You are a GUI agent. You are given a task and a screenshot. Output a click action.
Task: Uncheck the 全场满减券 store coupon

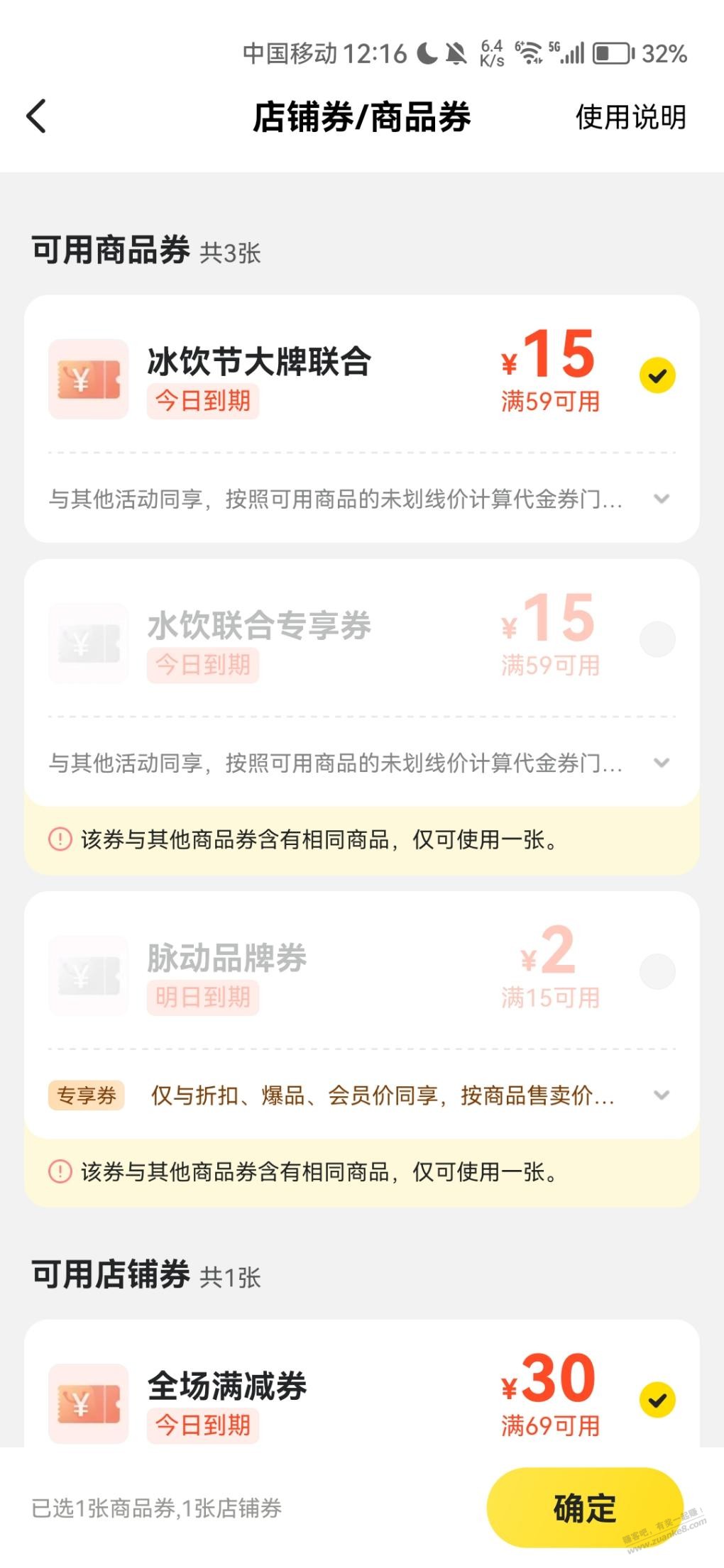[657, 1400]
